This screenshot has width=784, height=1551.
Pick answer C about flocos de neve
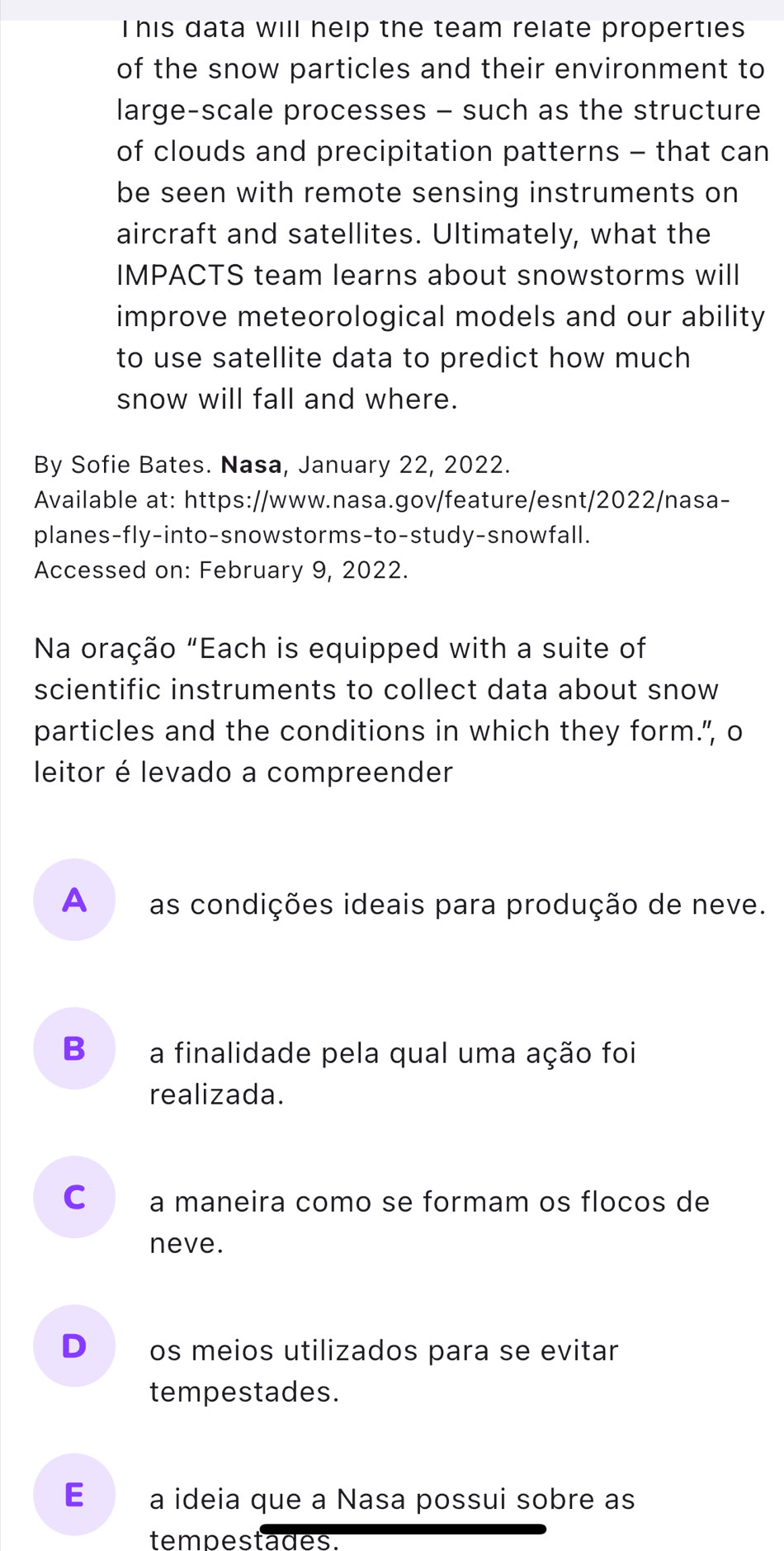coord(74,1197)
